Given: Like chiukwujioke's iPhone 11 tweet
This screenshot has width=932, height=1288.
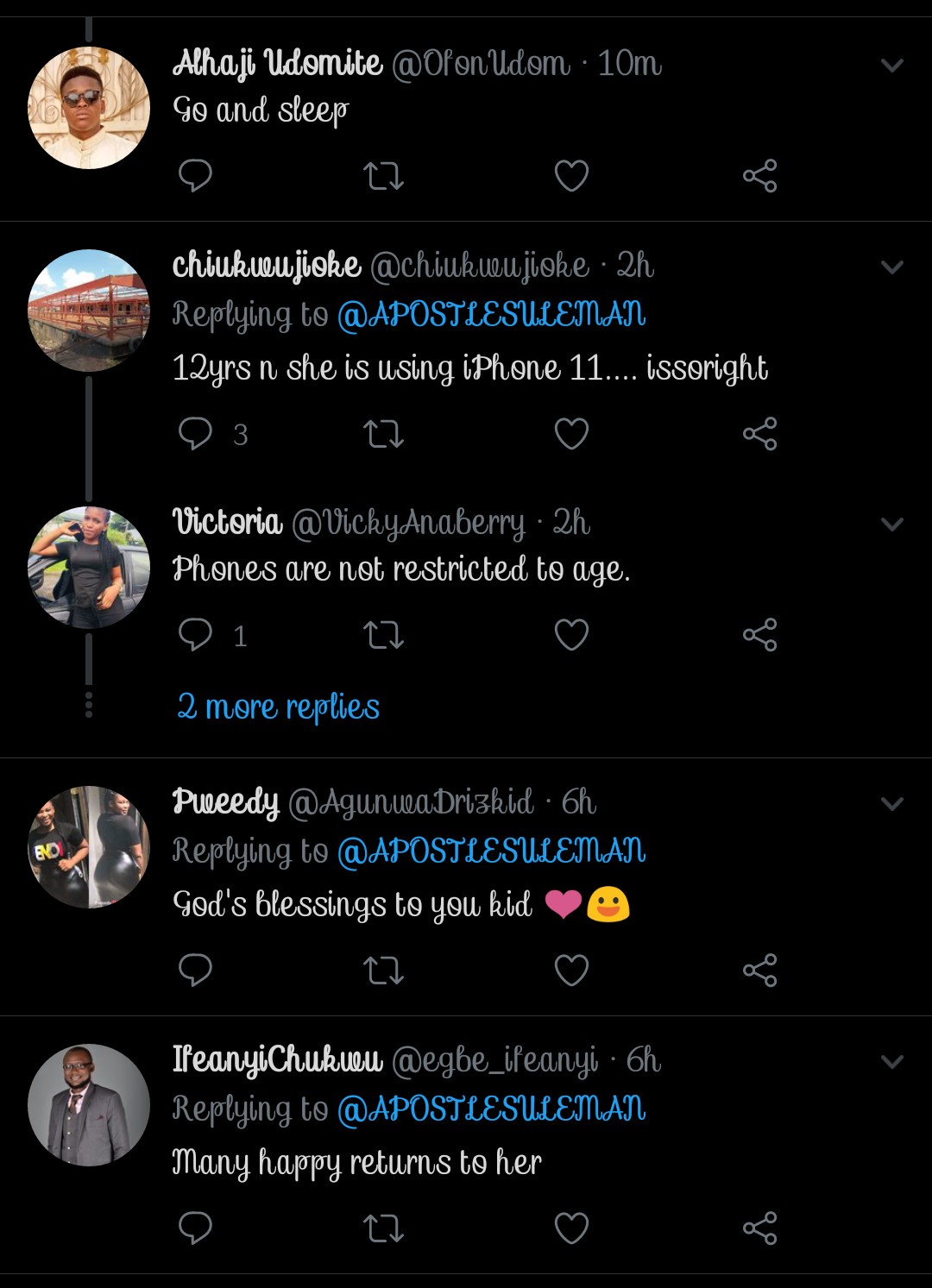Looking at the screenshot, I should [x=571, y=433].
